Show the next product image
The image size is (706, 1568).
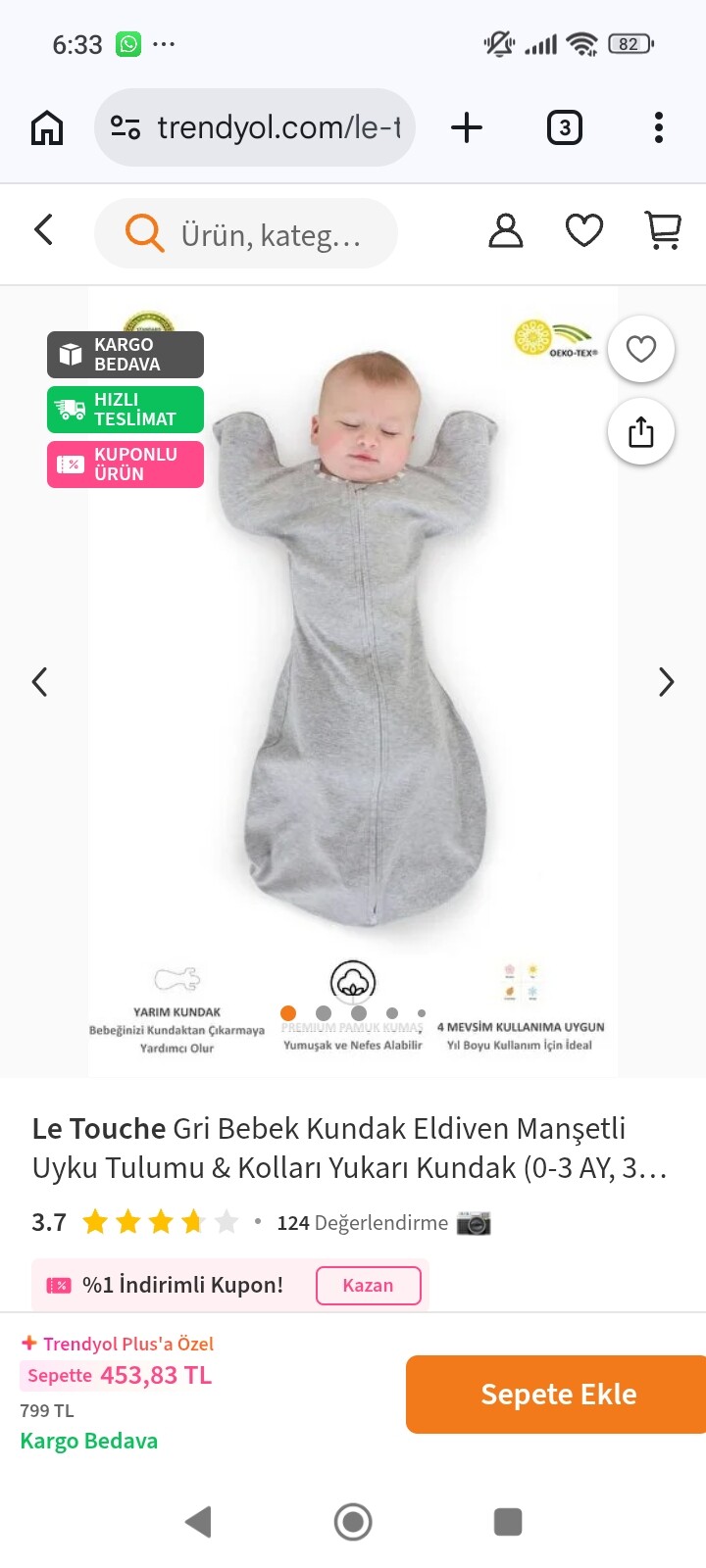tap(666, 682)
